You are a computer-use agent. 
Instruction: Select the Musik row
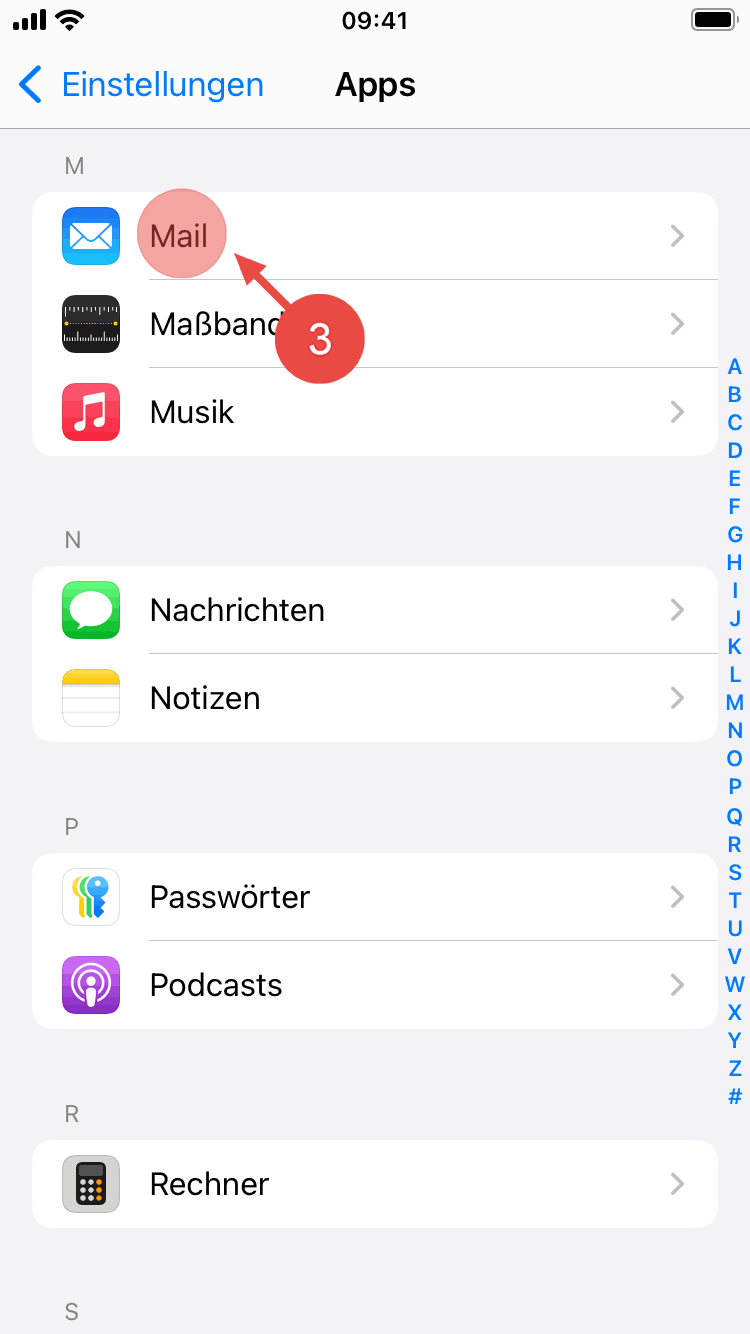pyautogui.click(x=375, y=412)
